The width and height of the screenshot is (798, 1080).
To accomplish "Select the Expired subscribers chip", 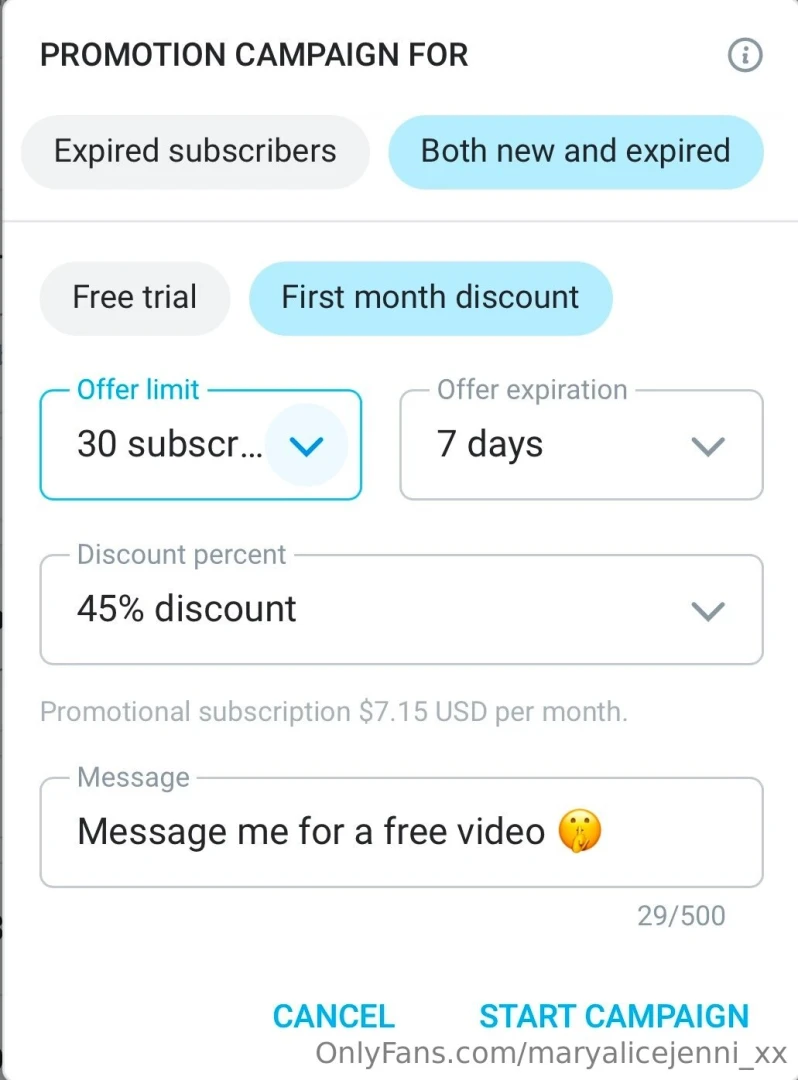I will tap(195, 152).
